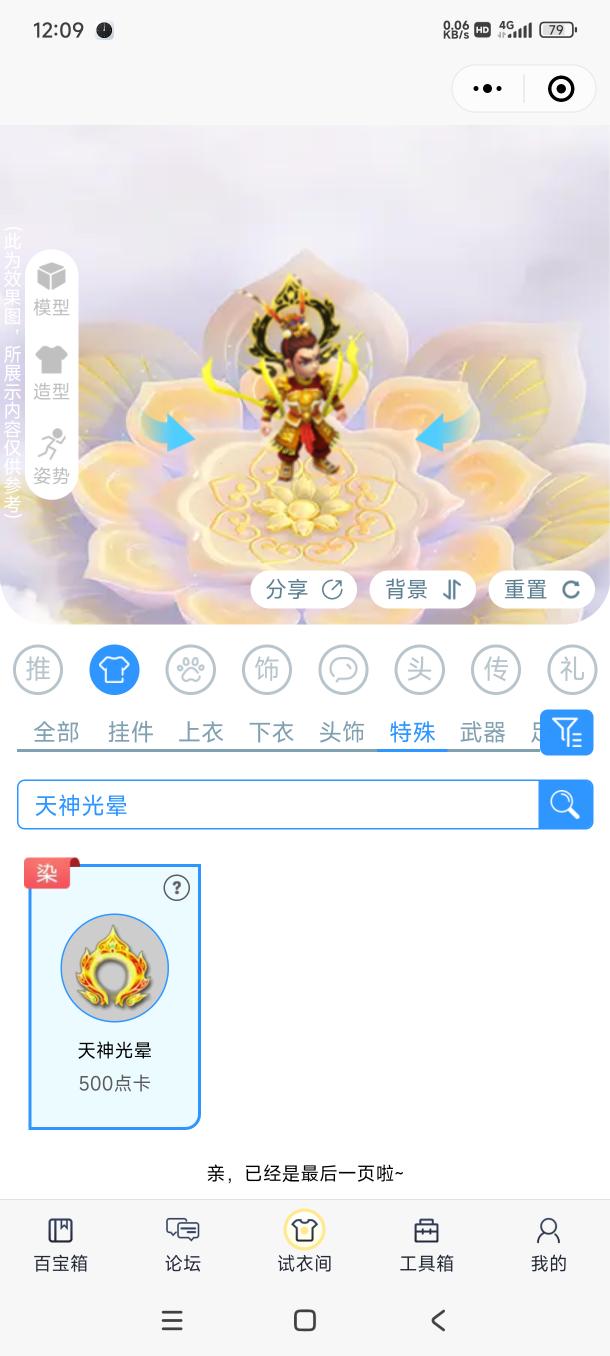The image size is (610, 1356).
Task: Select the 天神光晕 item card
Action: coord(114,996)
